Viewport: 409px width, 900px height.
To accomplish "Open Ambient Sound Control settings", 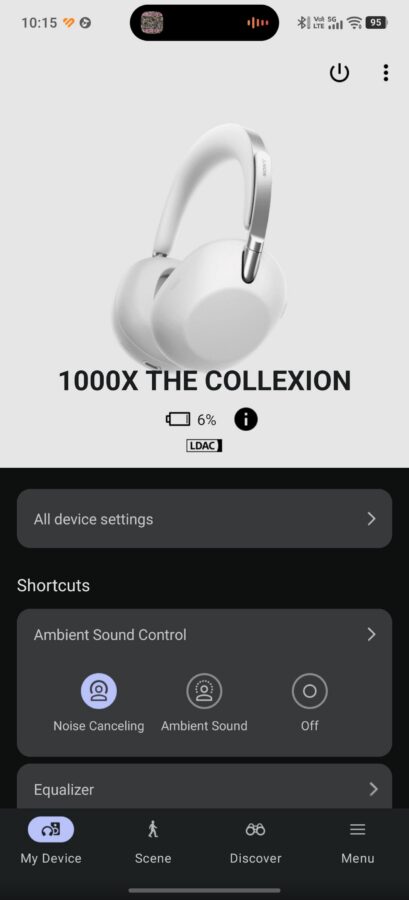I will tap(204, 635).
